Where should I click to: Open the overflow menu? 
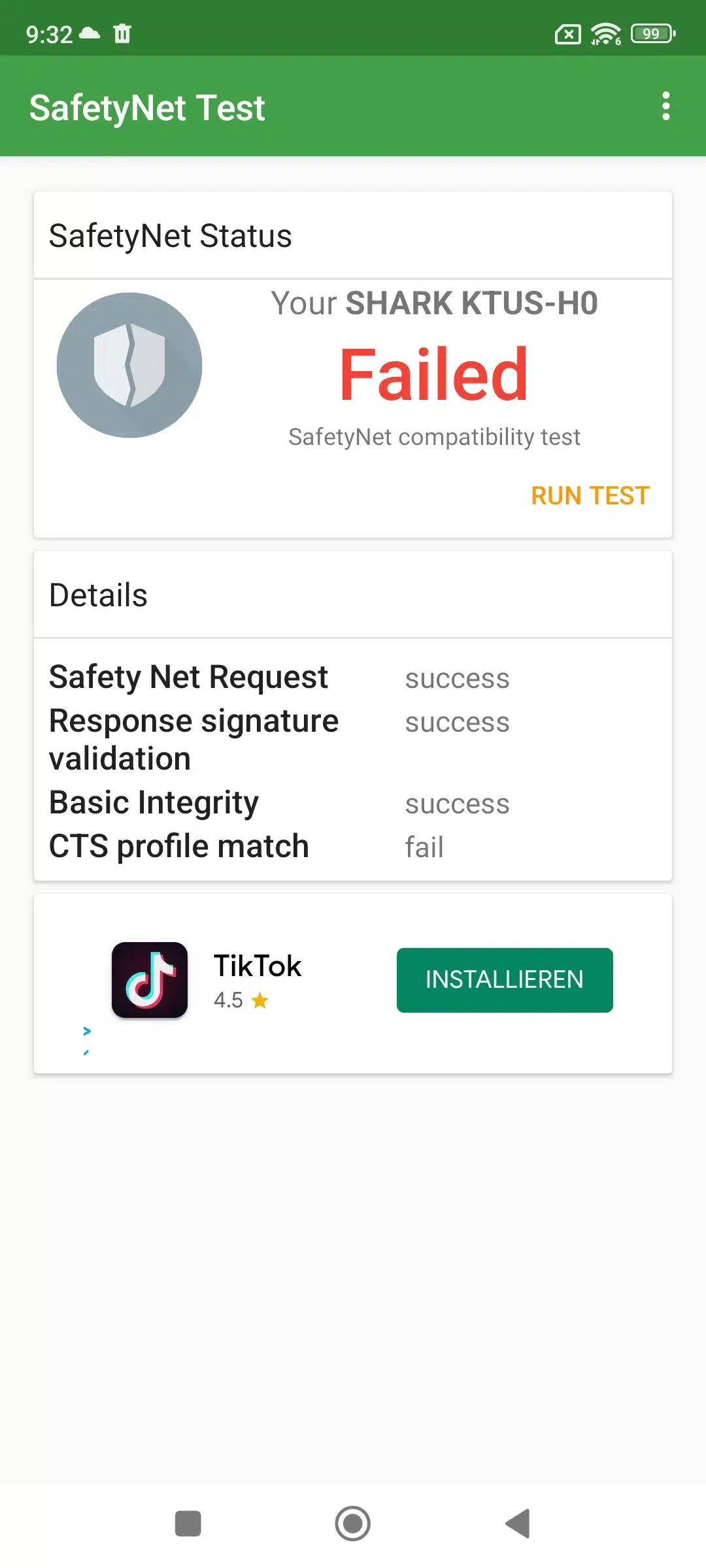pyautogui.click(x=665, y=106)
